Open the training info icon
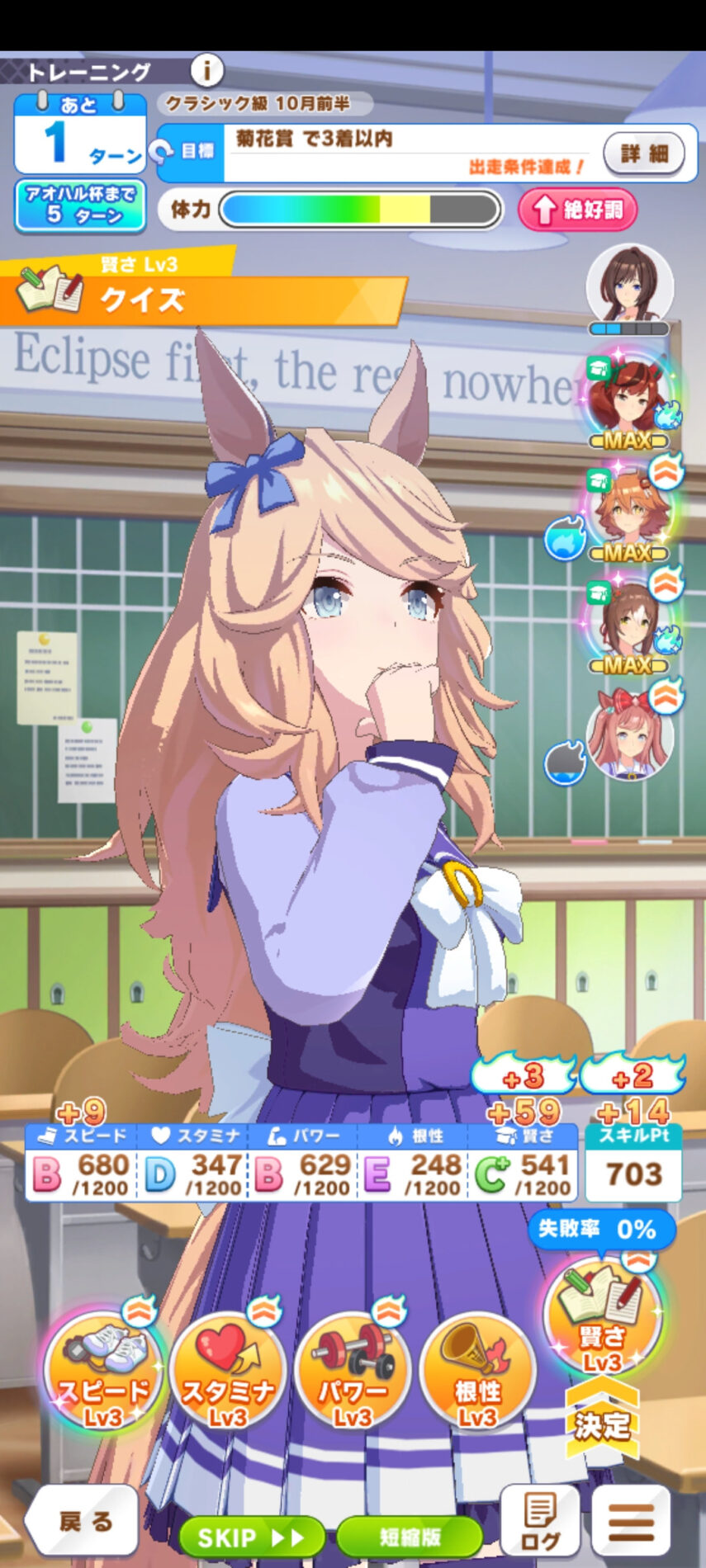This screenshot has height=1568, width=706. pos(206,70)
